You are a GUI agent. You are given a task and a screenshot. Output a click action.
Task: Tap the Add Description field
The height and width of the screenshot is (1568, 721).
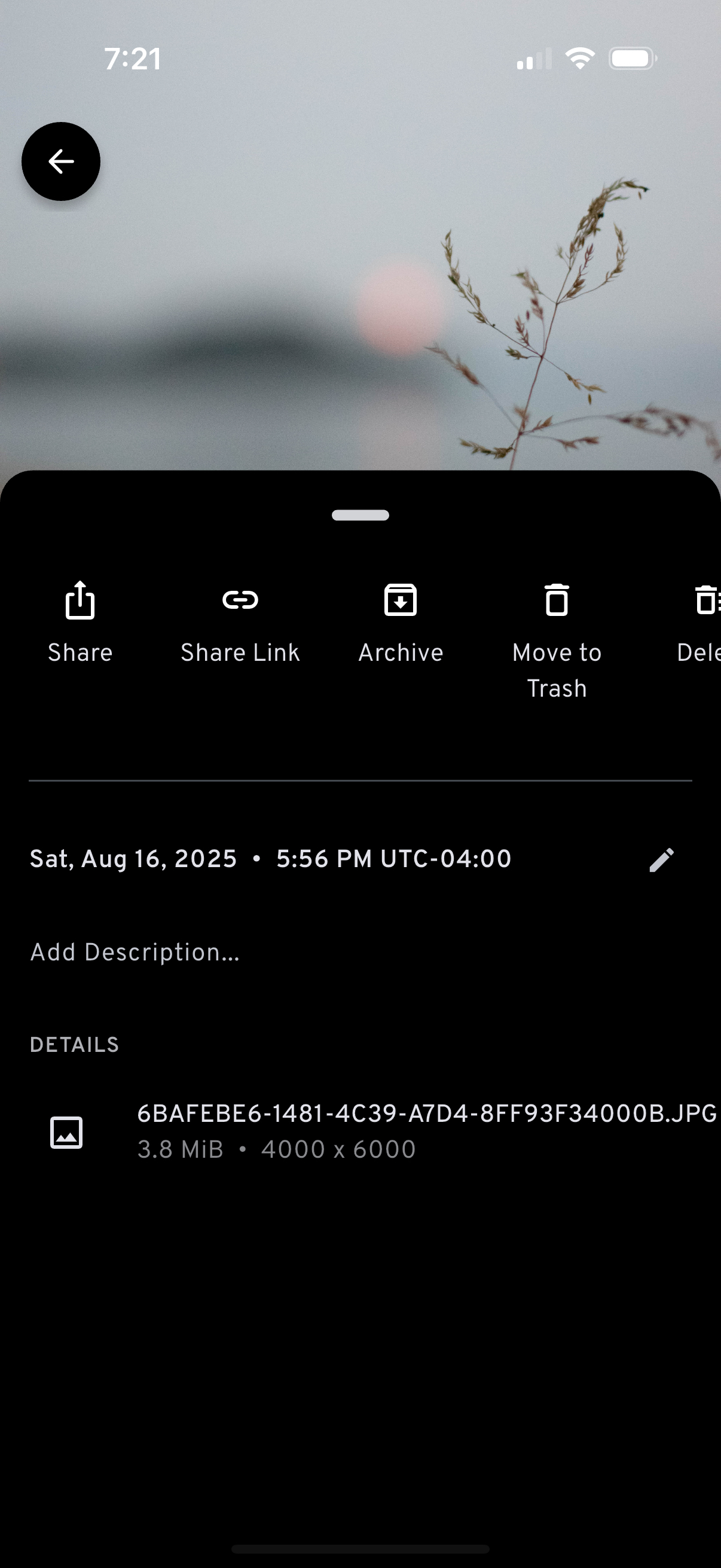click(135, 952)
